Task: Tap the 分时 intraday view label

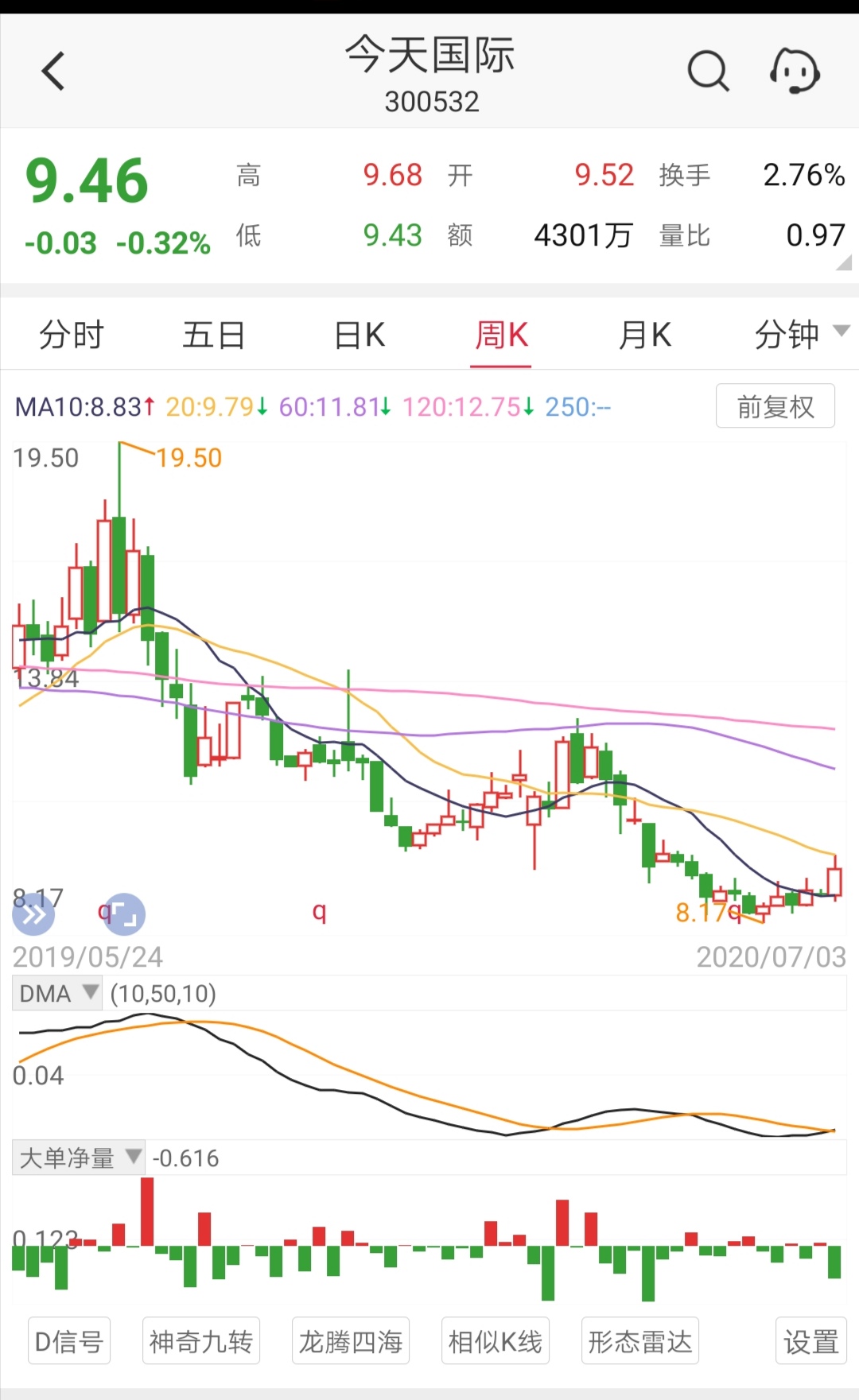Action: click(x=71, y=335)
